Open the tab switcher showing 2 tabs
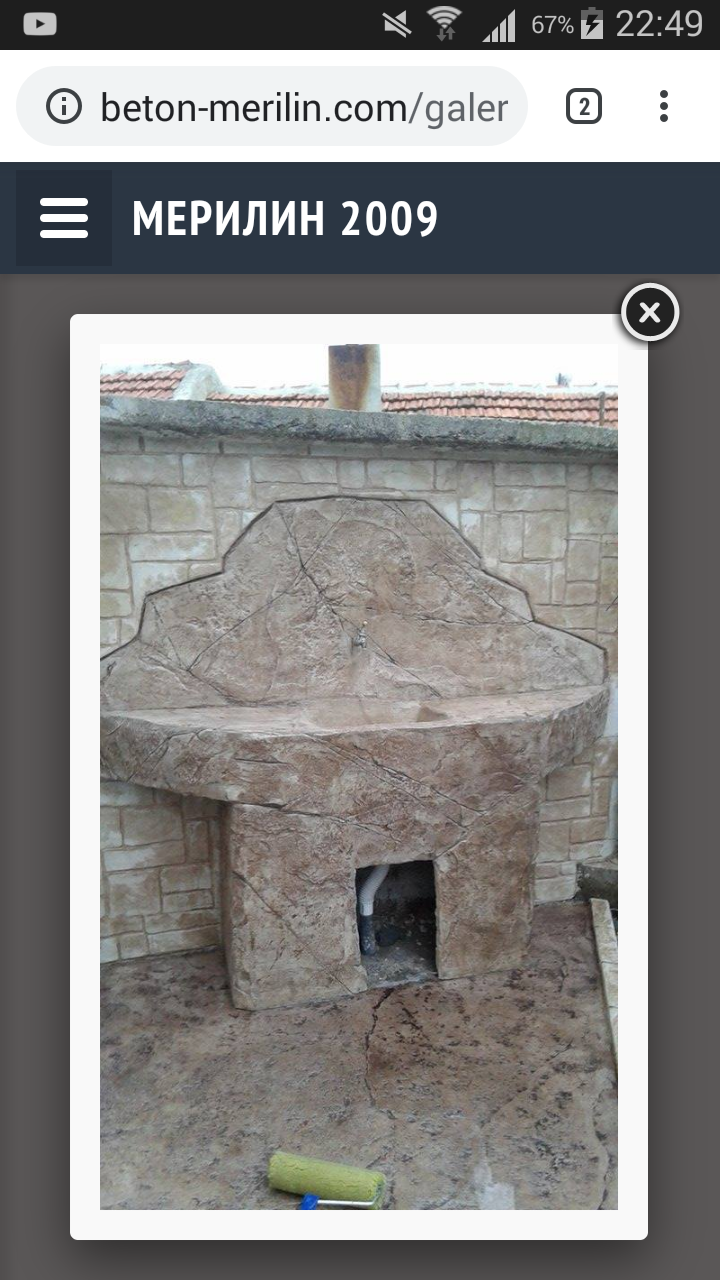720x1280 pixels. coord(584,106)
